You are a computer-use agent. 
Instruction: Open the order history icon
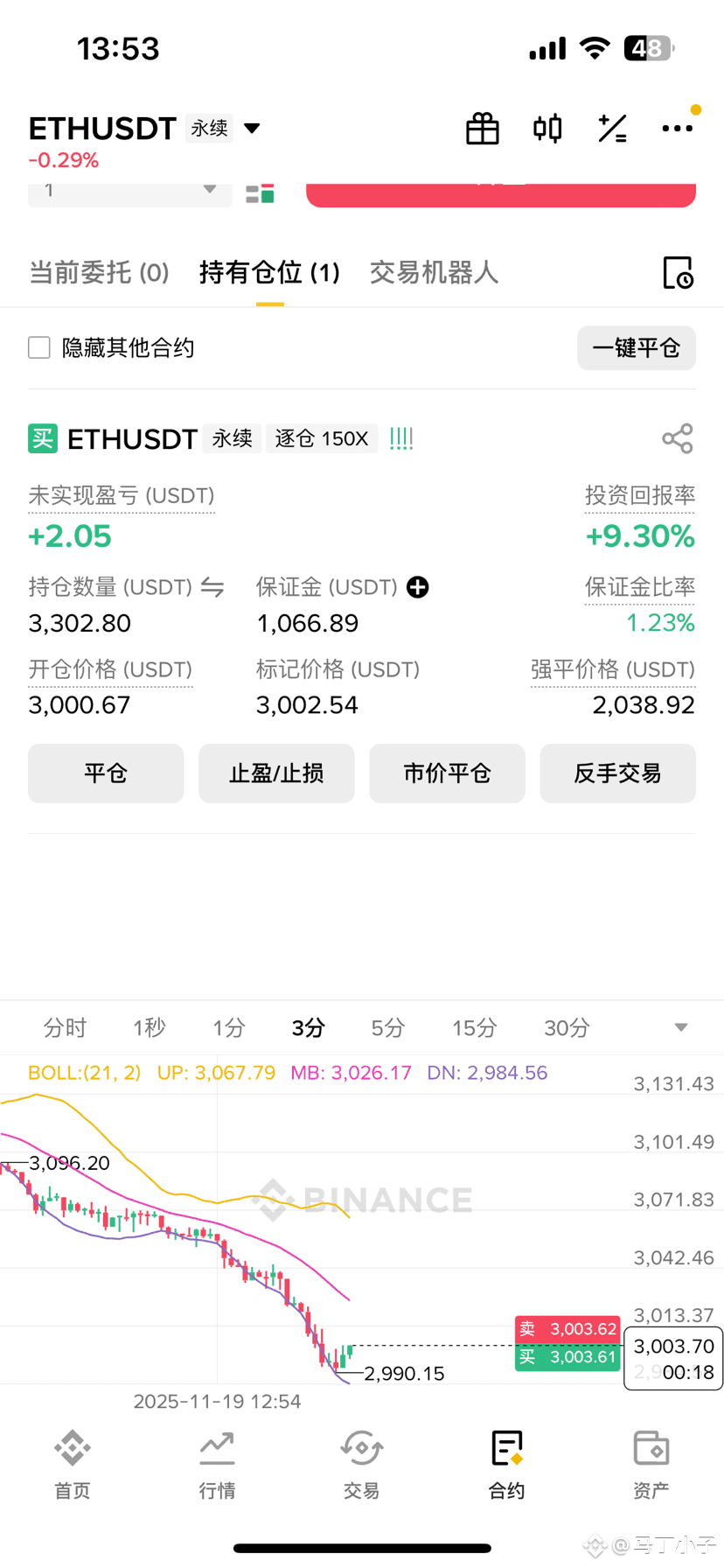tap(678, 273)
